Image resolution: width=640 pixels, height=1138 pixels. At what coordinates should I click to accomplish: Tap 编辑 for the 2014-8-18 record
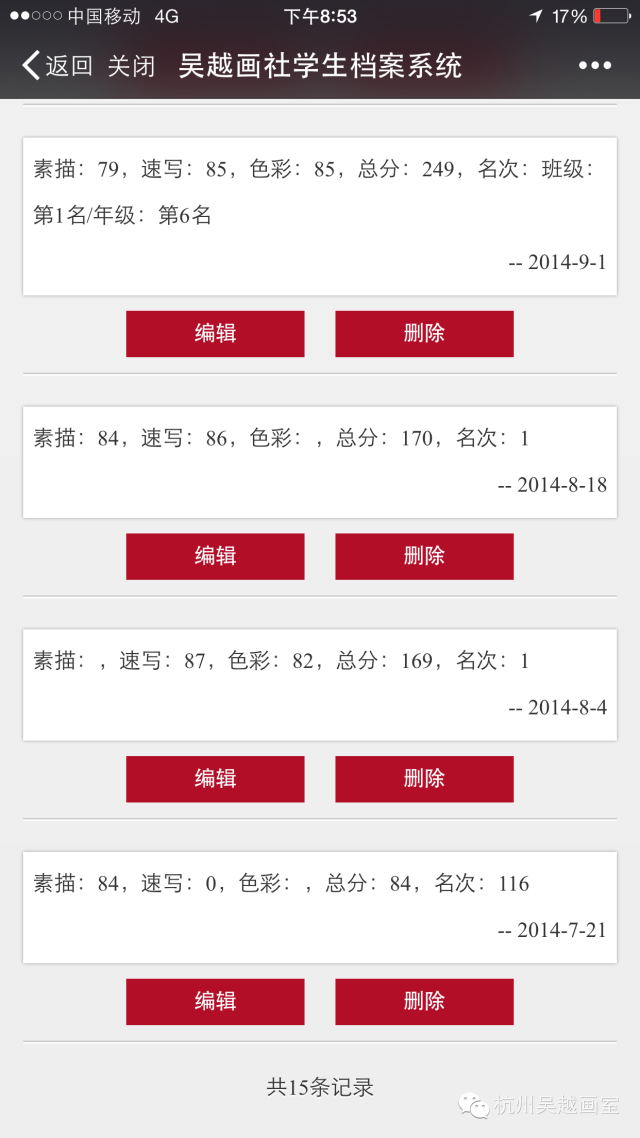215,557
